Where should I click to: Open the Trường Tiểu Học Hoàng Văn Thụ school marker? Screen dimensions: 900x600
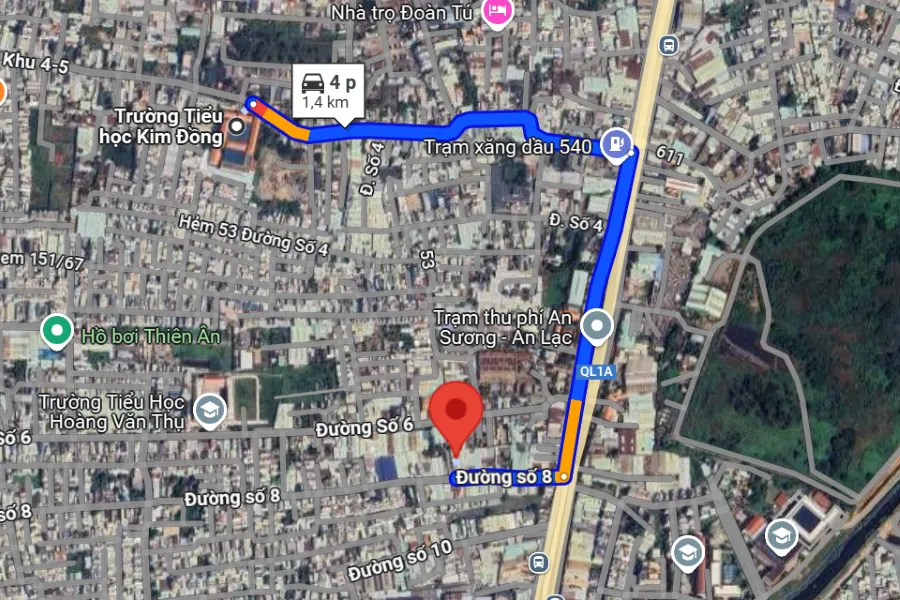click(x=210, y=408)
